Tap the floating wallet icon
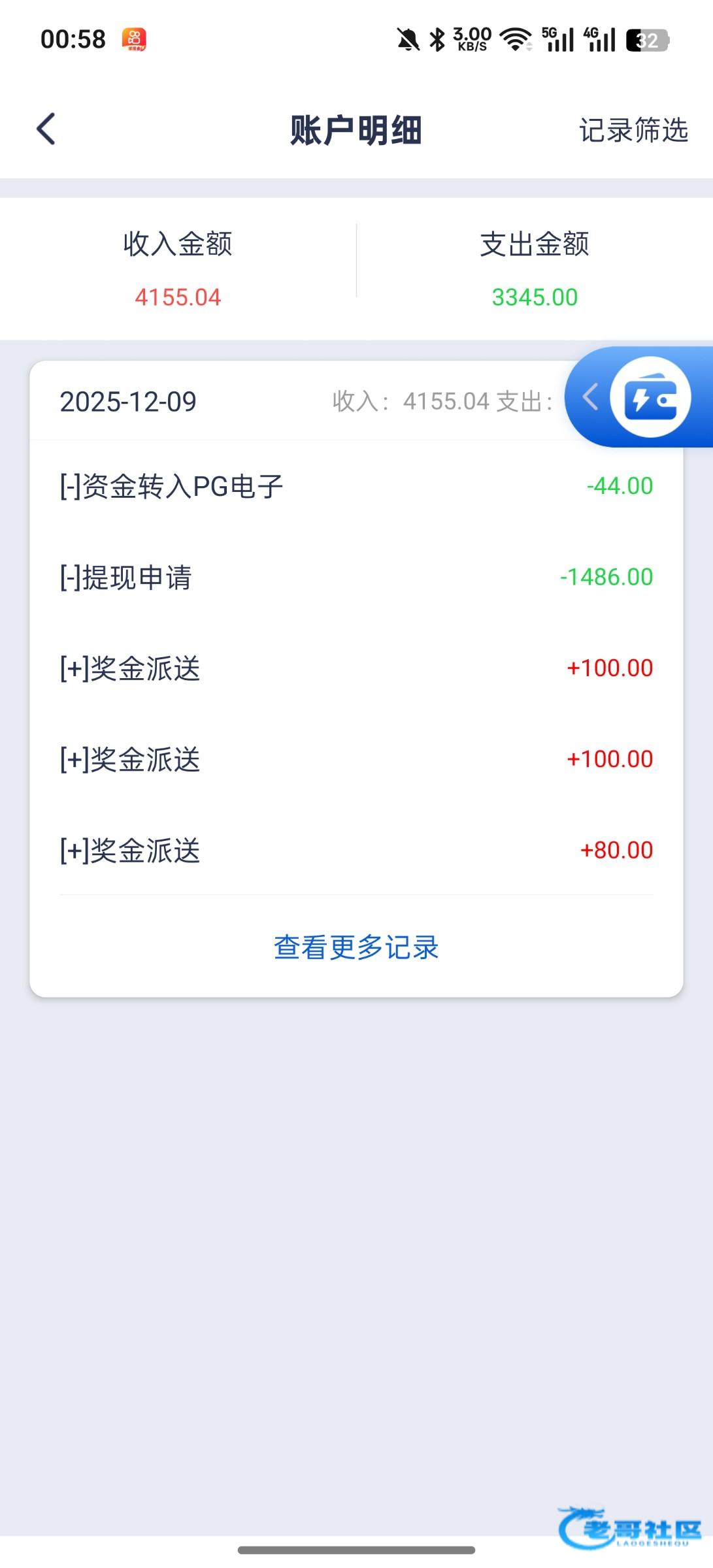 click(650, 398)
